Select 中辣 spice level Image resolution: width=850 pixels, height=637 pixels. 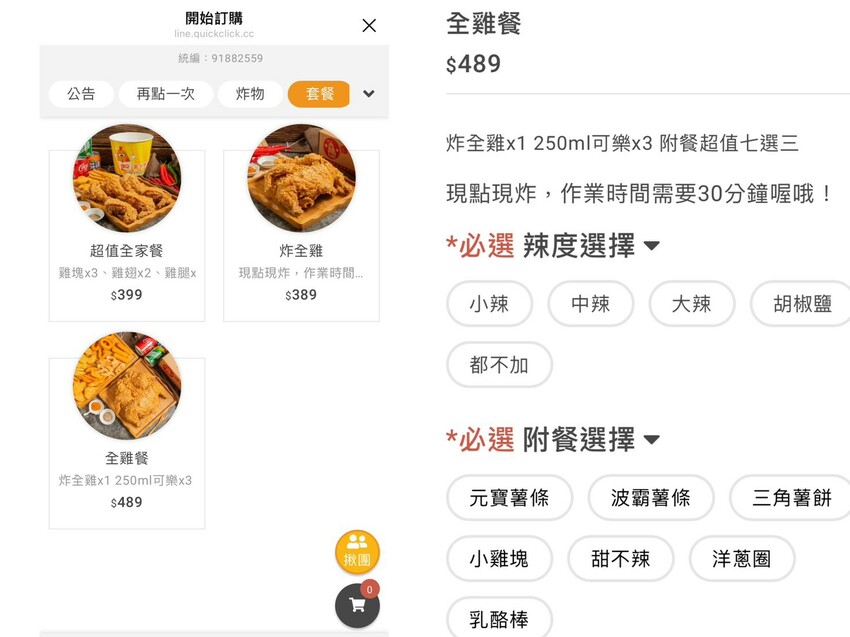(591, 304)
